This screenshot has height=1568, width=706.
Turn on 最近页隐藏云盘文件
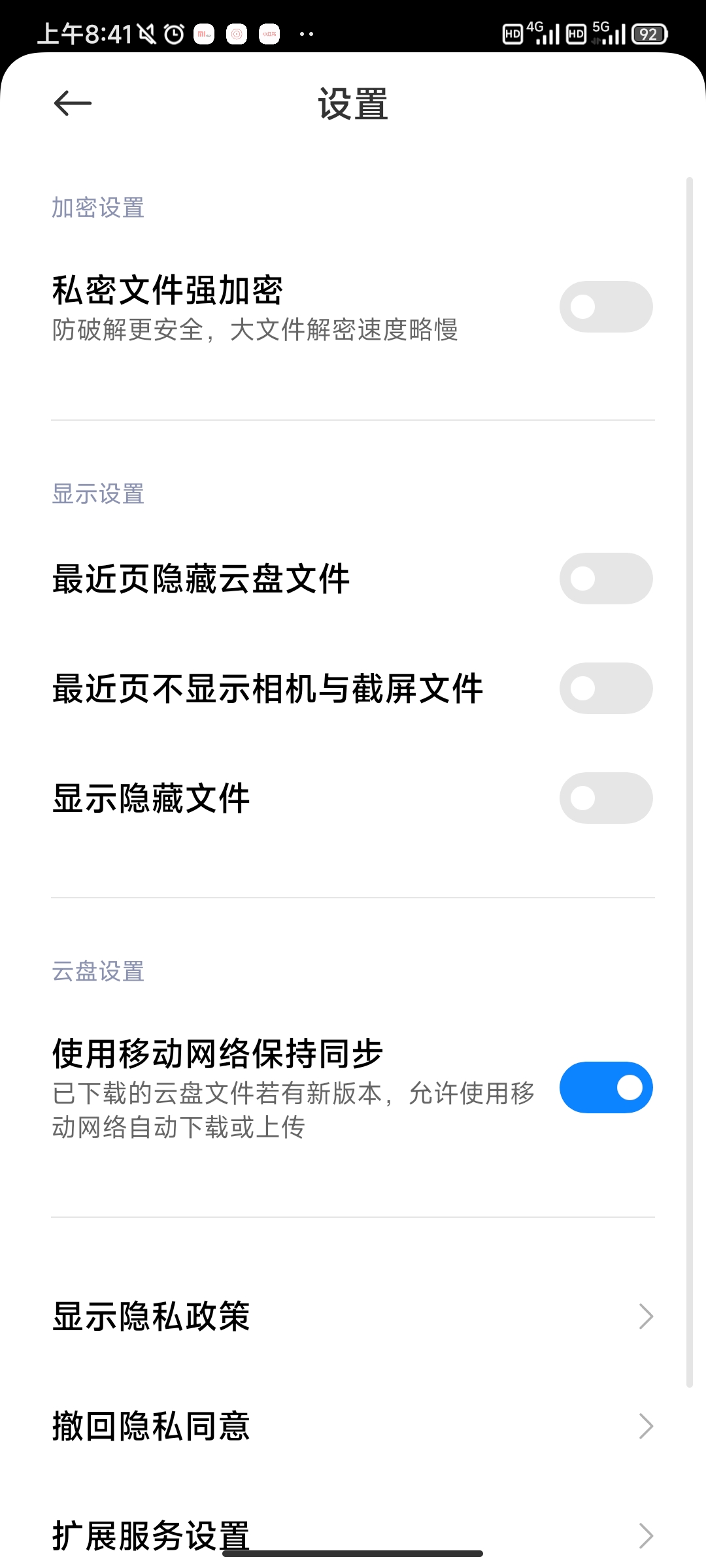coord(605,578)
